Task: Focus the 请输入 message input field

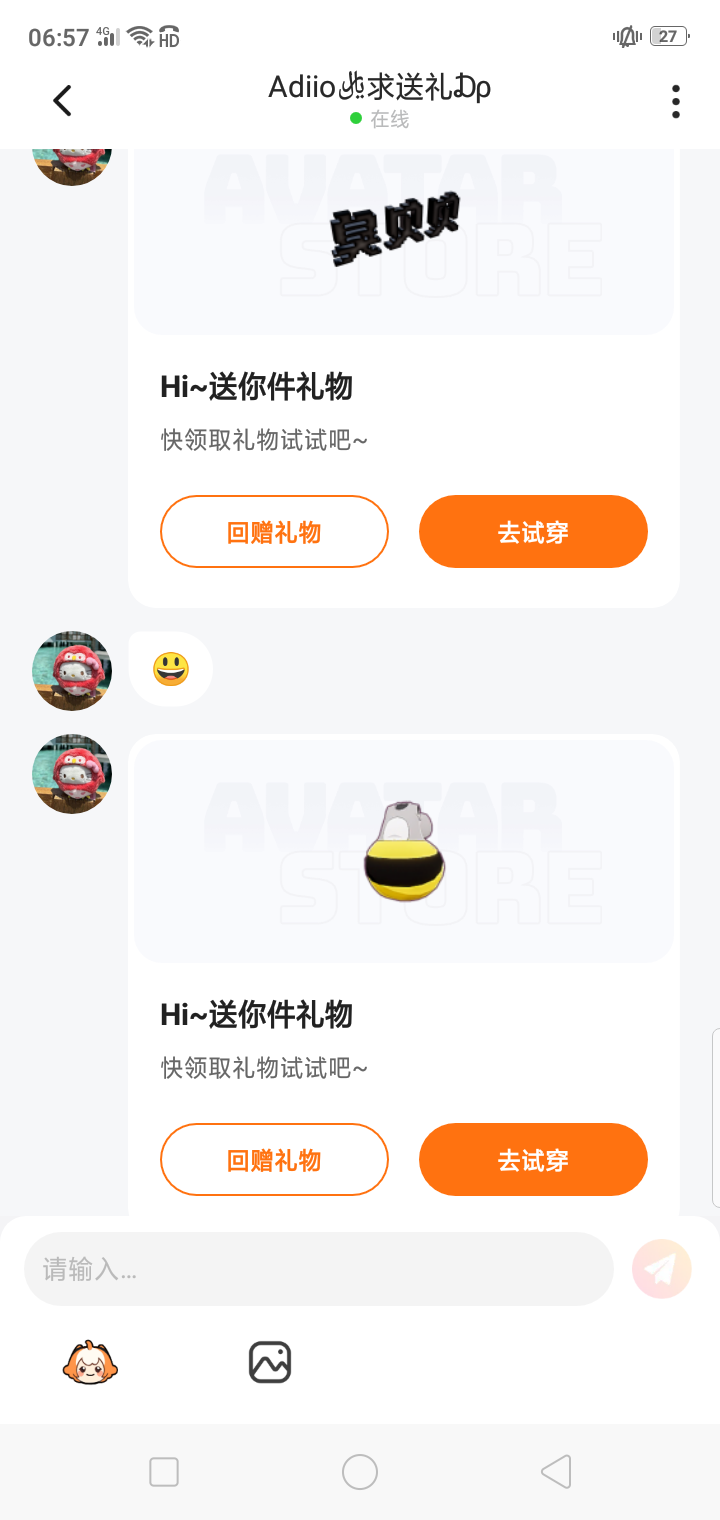Action: tap(318, 1269)
